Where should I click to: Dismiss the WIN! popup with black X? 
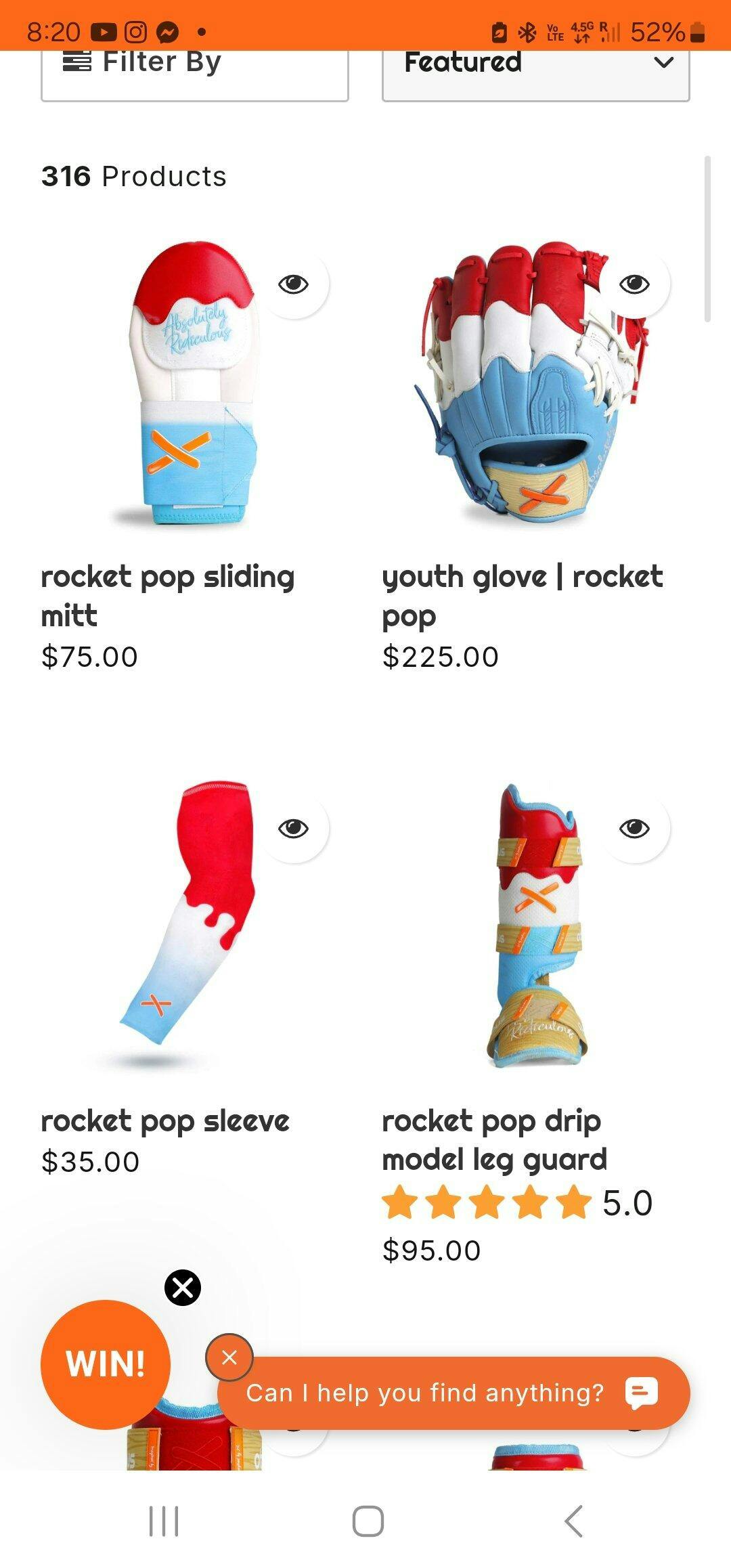click(183, 1287)
